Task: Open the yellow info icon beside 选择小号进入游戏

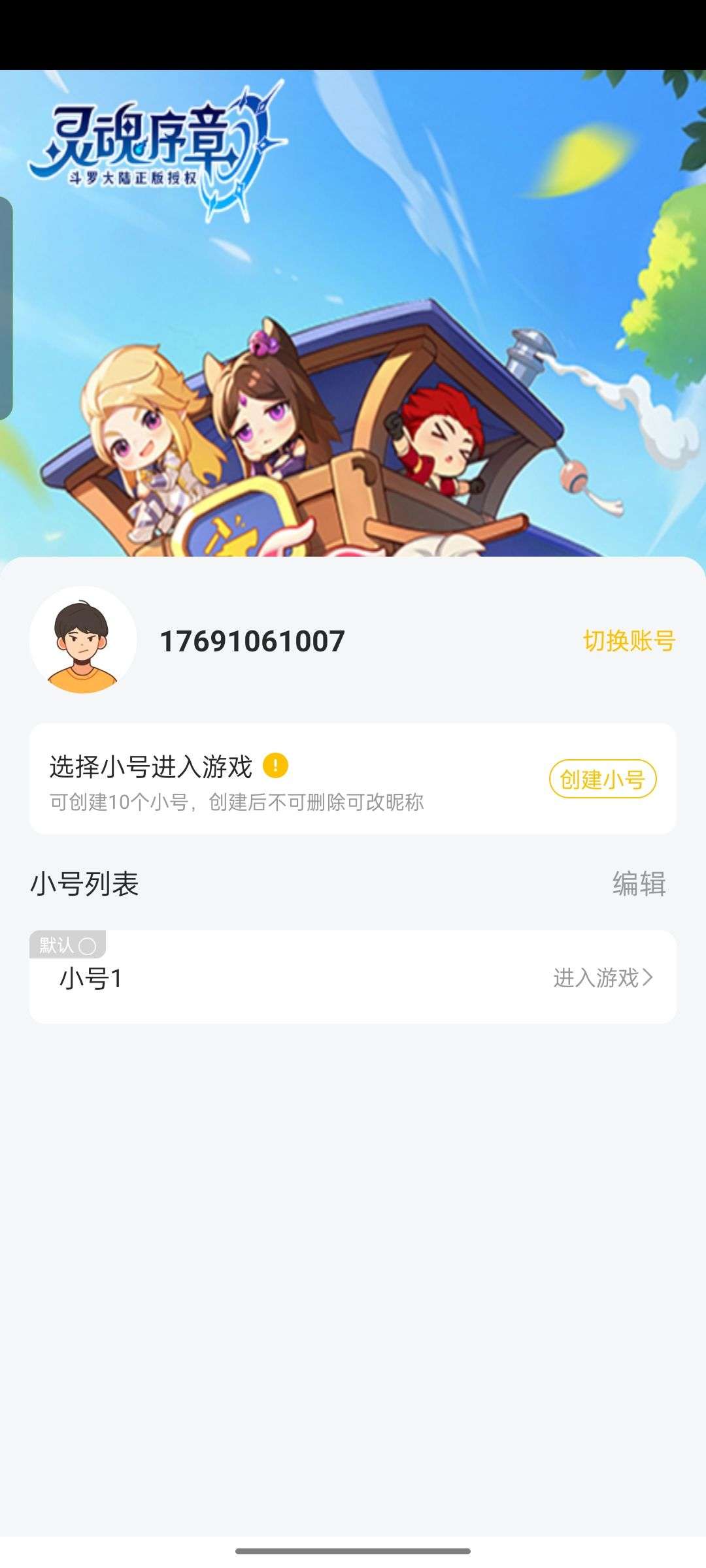Action: (275, 765)
